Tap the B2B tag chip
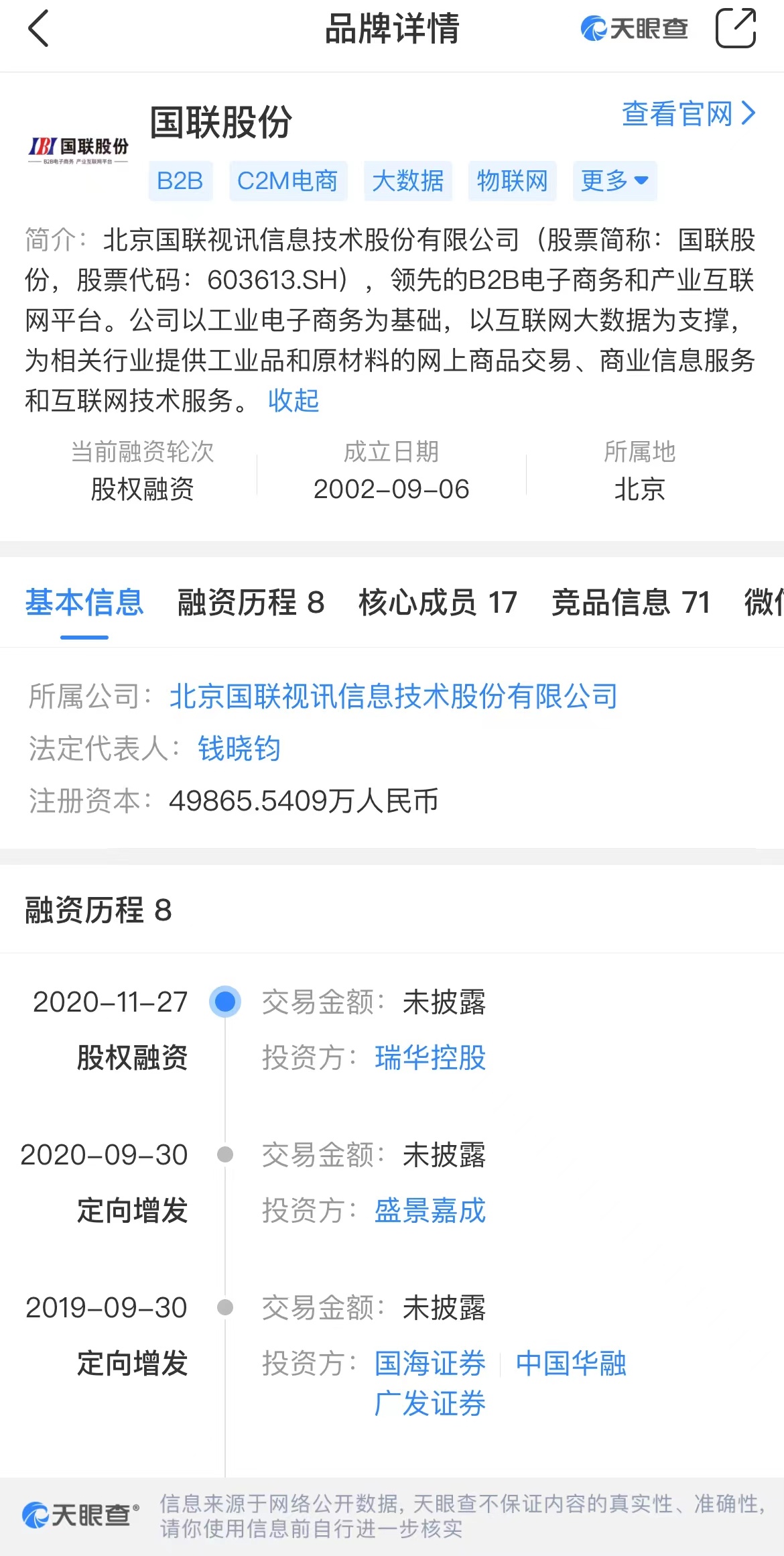 tap(180, 181)
